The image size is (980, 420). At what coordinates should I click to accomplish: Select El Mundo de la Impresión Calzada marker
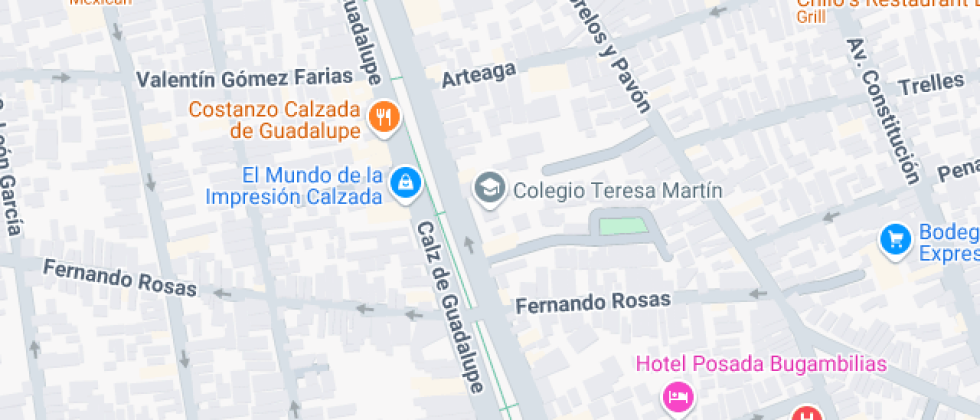point(405,182)
